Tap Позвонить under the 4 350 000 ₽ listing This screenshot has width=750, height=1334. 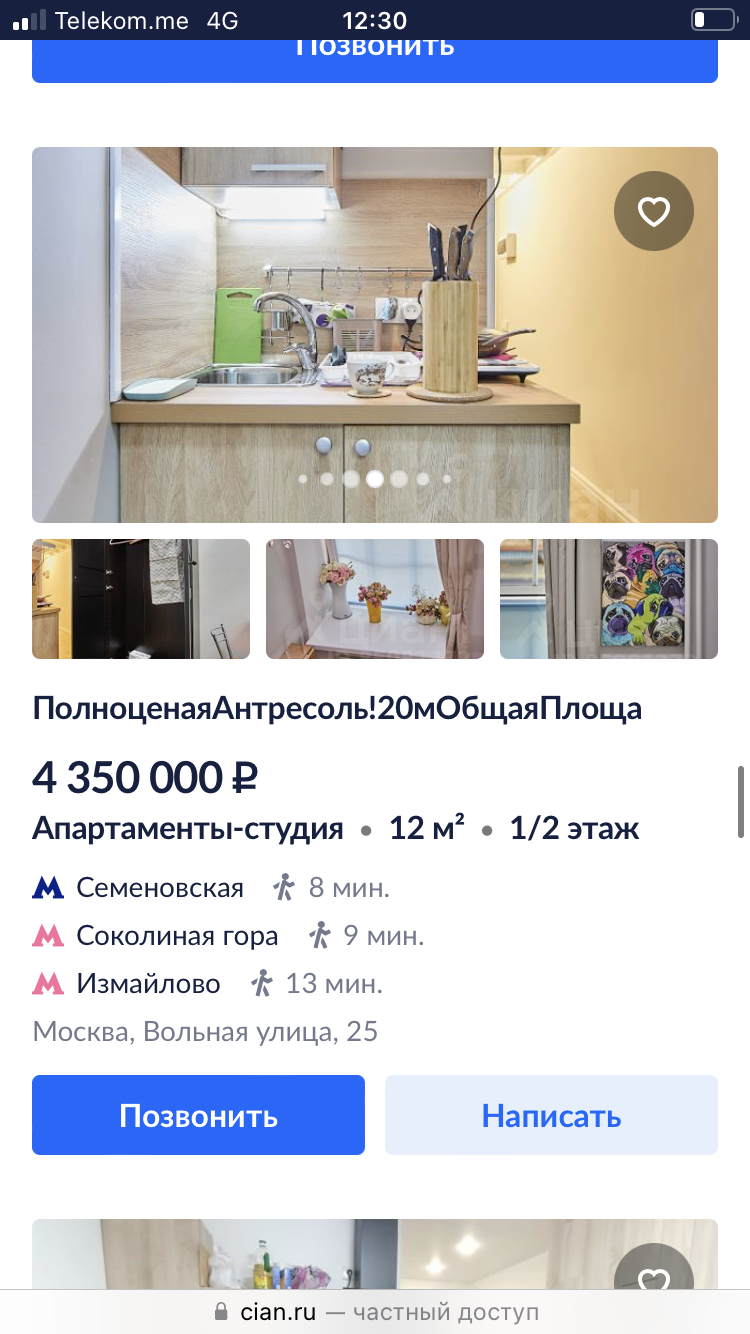(198, 1115)
